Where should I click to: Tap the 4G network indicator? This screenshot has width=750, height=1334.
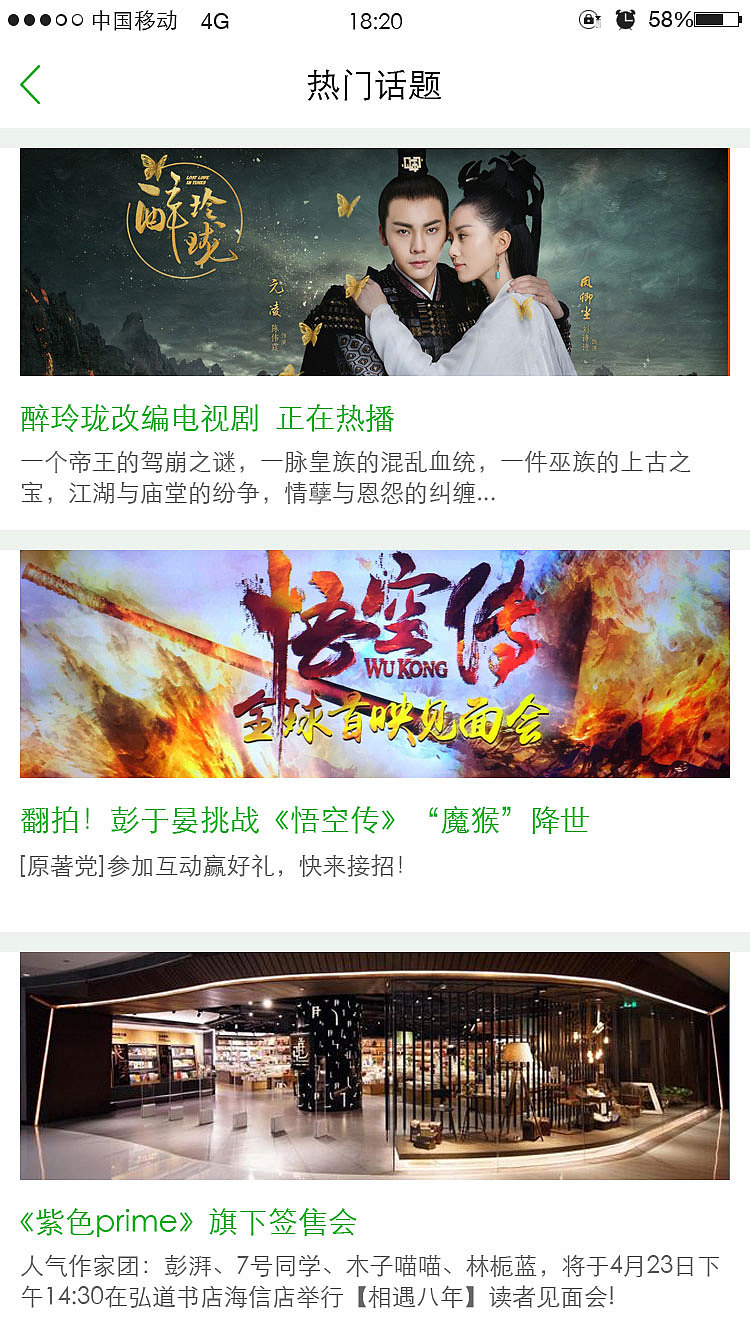click(x=213, y=20)
